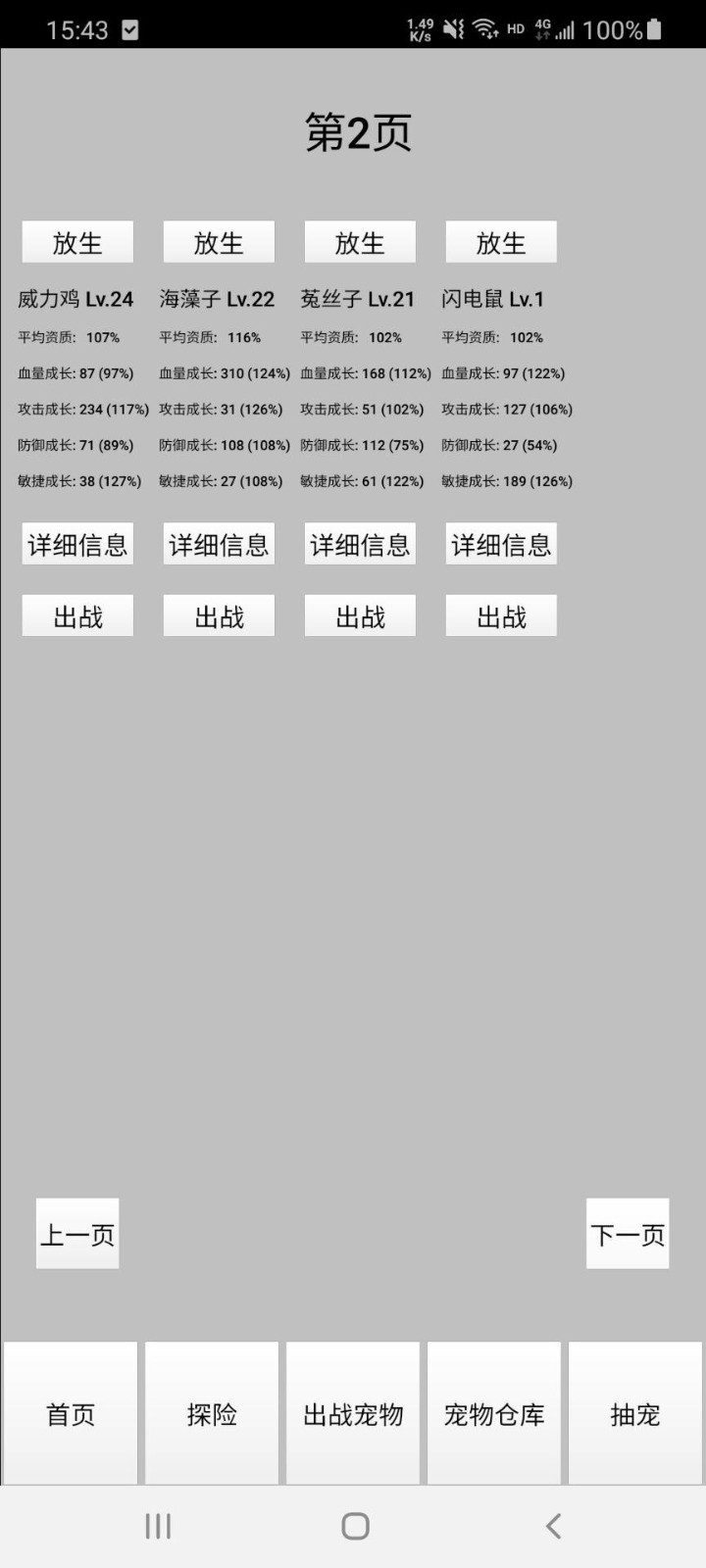
Task: Go to the previous page with 上一页
Action: (76, 1235)
